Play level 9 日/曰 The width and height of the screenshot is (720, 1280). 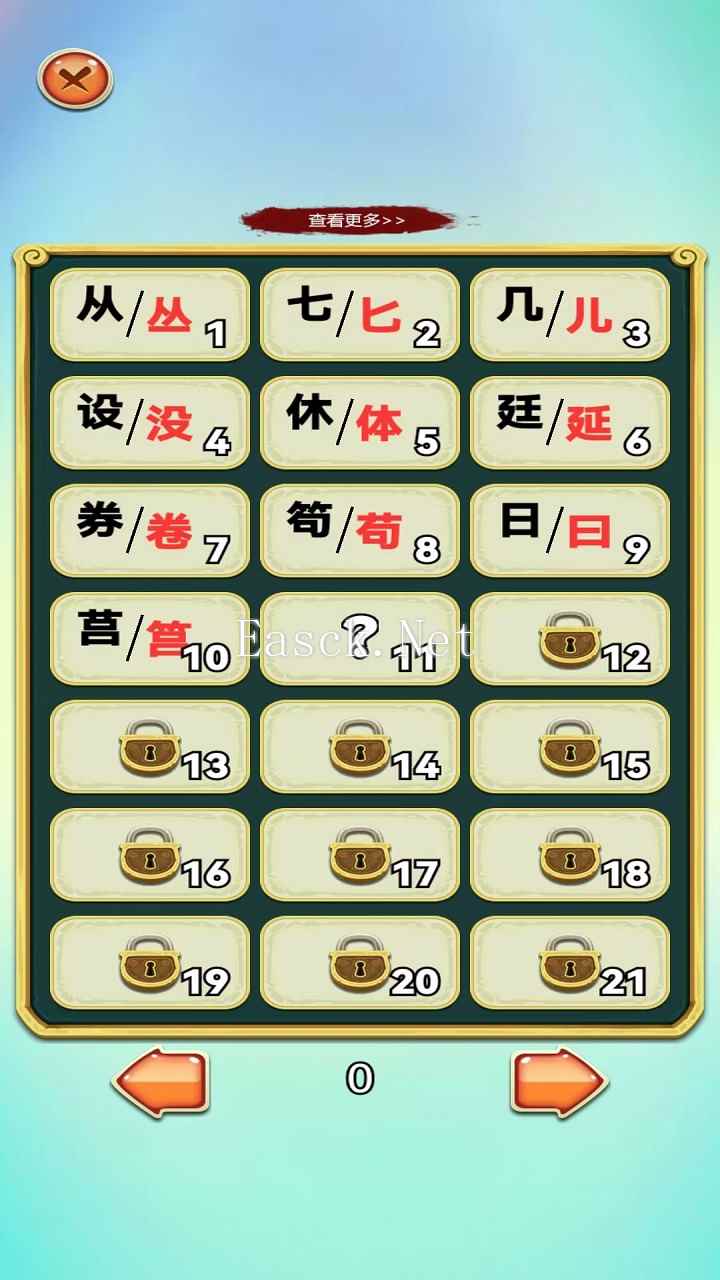pos(570,531)
